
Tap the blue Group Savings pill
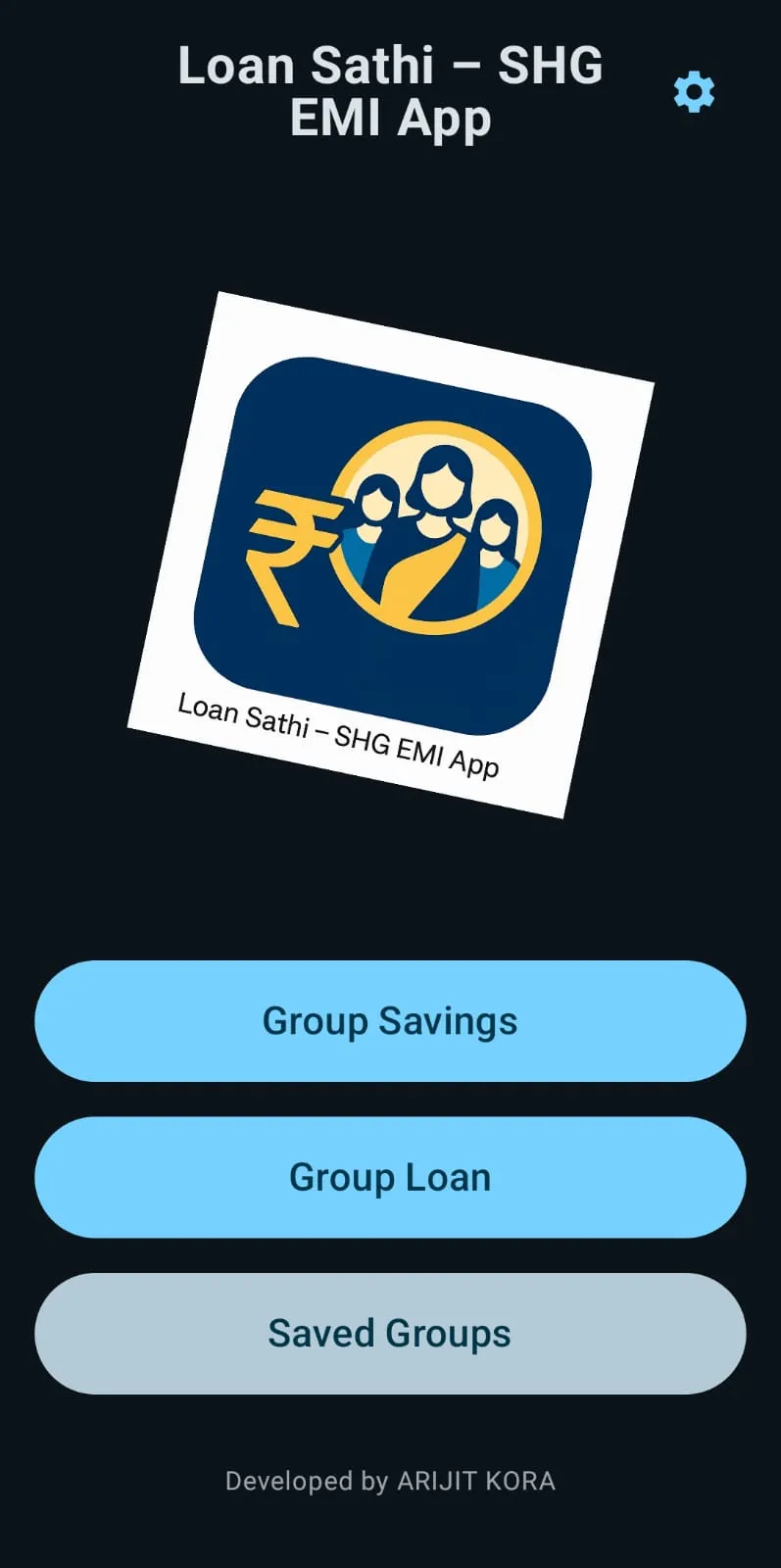(390, 1021)
